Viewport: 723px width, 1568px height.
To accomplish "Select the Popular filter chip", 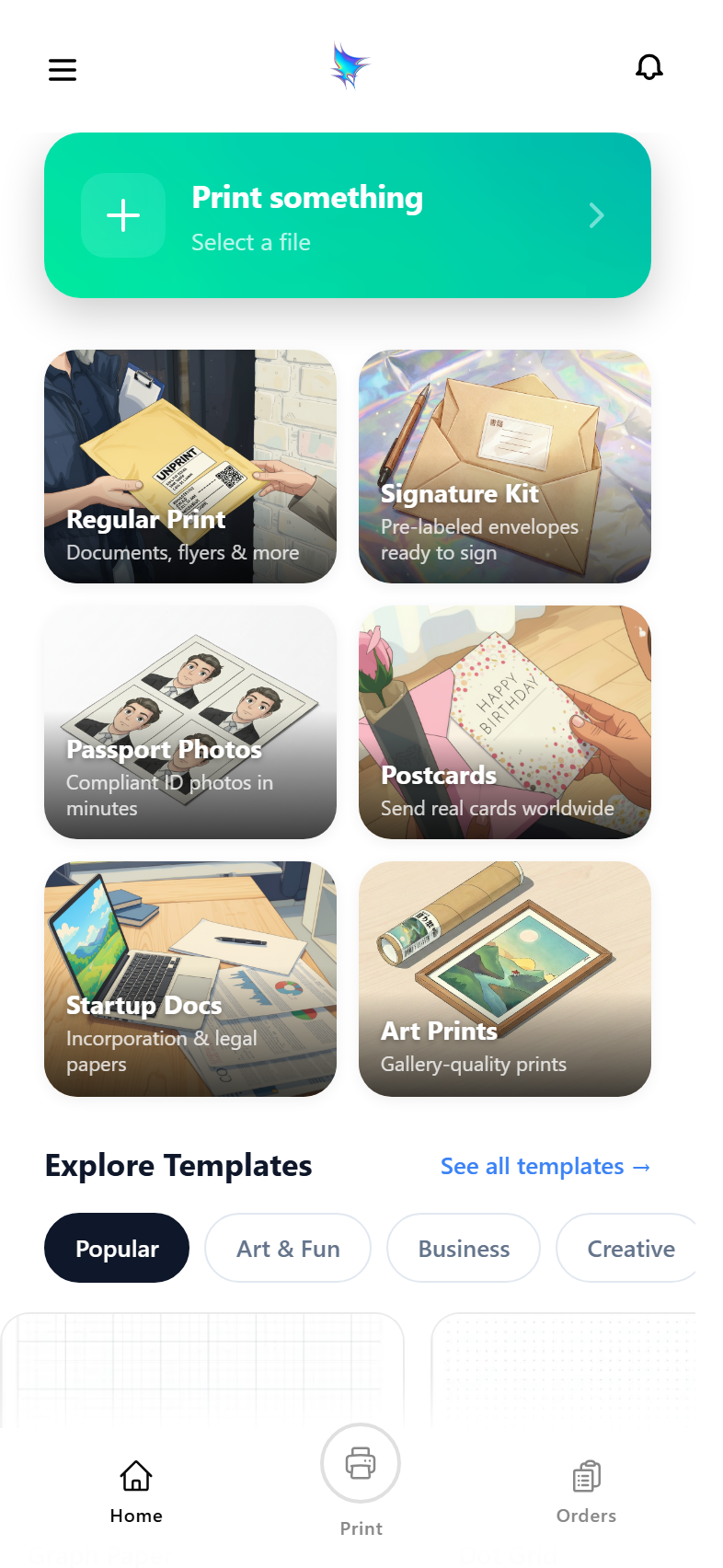I will [x=116, y=1248].
